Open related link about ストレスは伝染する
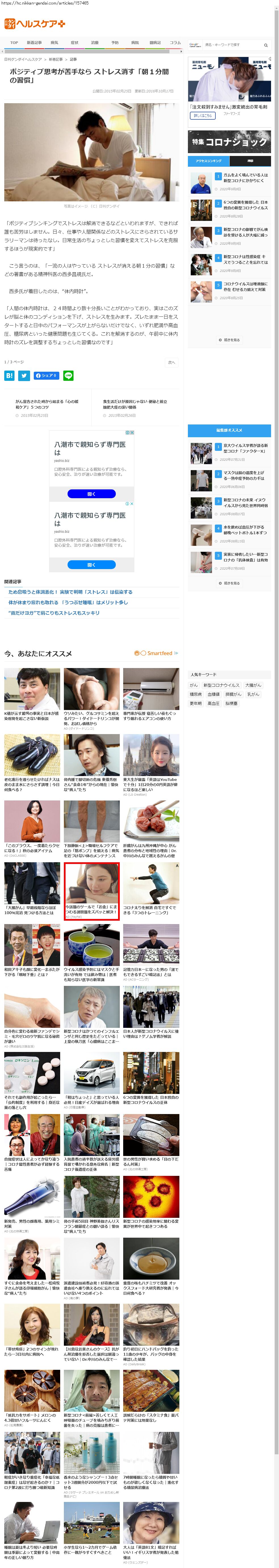Image resolution: width=279 pixels, height=1568 pixels. coord(70,592)
